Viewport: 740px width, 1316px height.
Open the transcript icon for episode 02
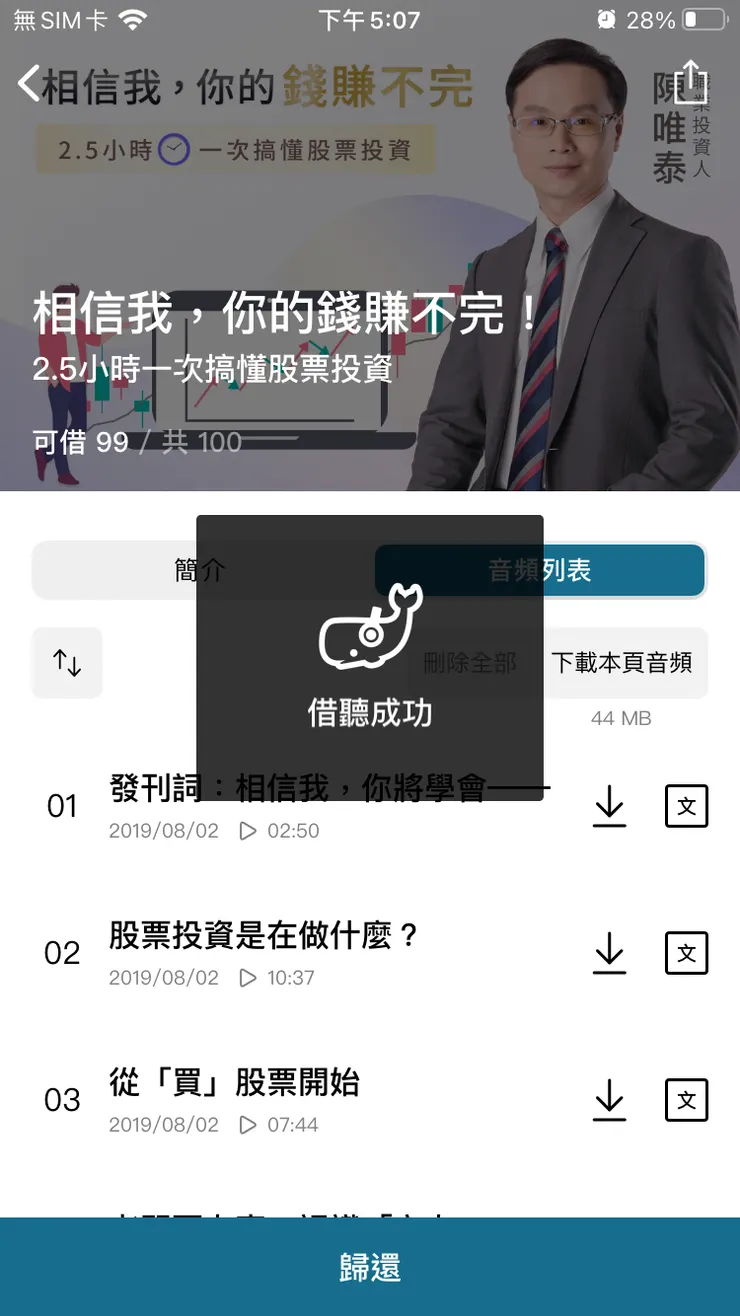(686, 954)
